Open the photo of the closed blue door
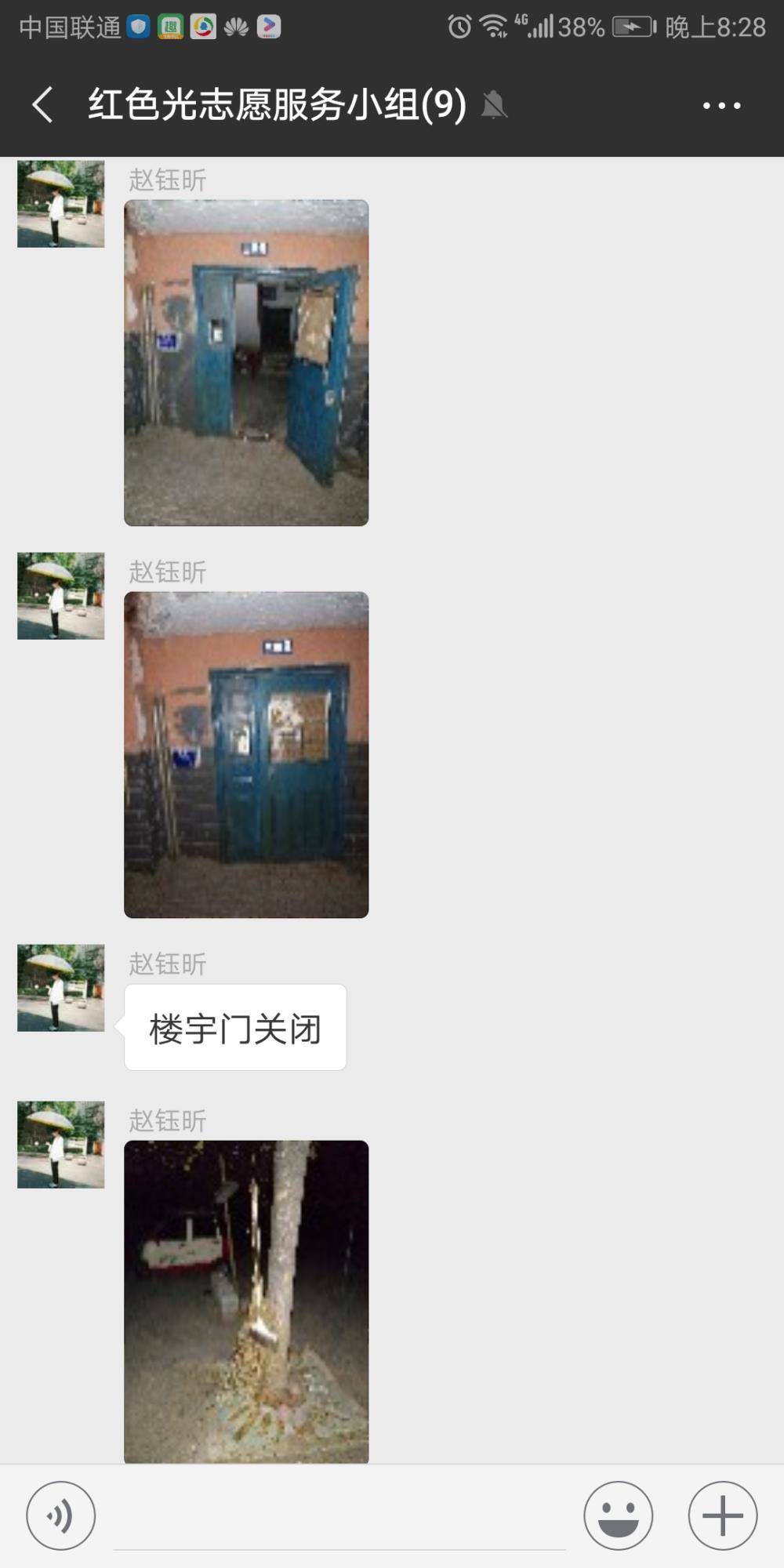This screenshot has height=1568, width=784. pos(246,754)
